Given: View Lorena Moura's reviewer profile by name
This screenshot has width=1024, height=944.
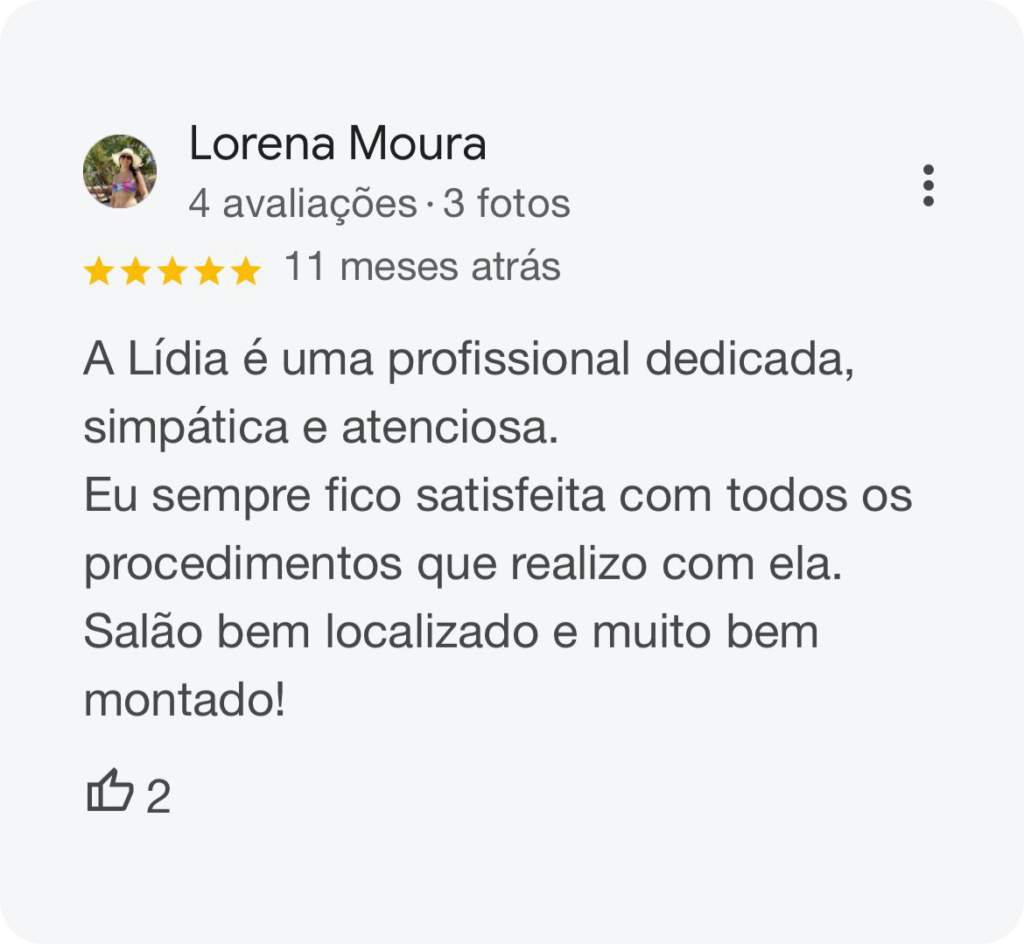Looking at the screenshot, I should [337, 144].
